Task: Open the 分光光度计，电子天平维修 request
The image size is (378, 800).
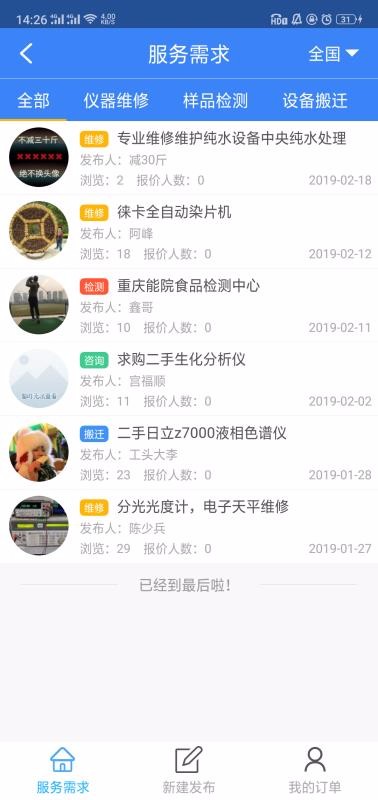Action: coord(189,527)
